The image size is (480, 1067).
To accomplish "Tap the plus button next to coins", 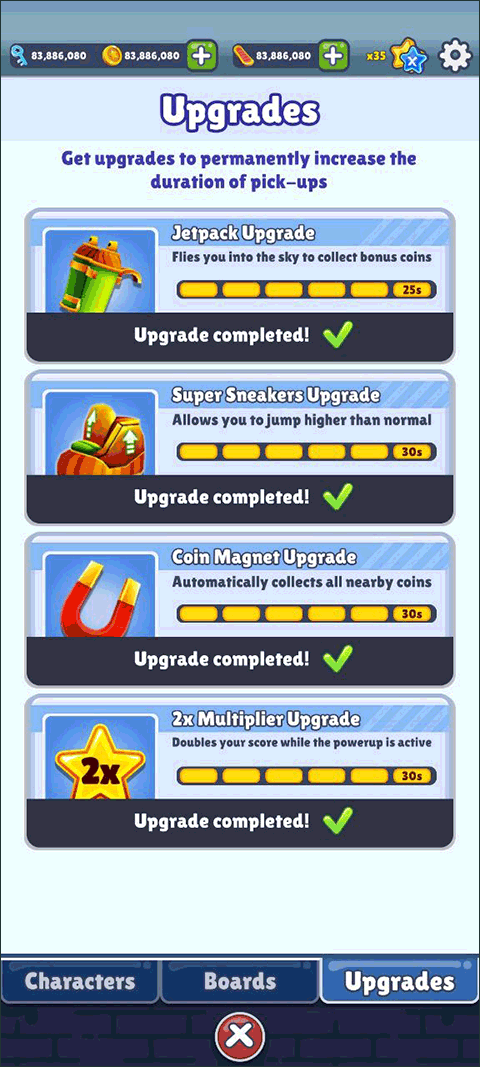I will coord(201,56).
